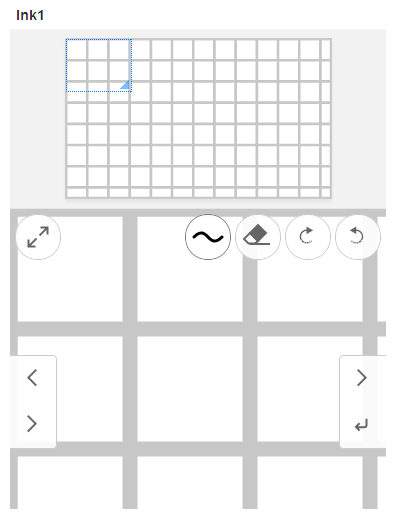Move writing area right using right-panel chevron
This screenshot has height=530, width=399.
361,378
